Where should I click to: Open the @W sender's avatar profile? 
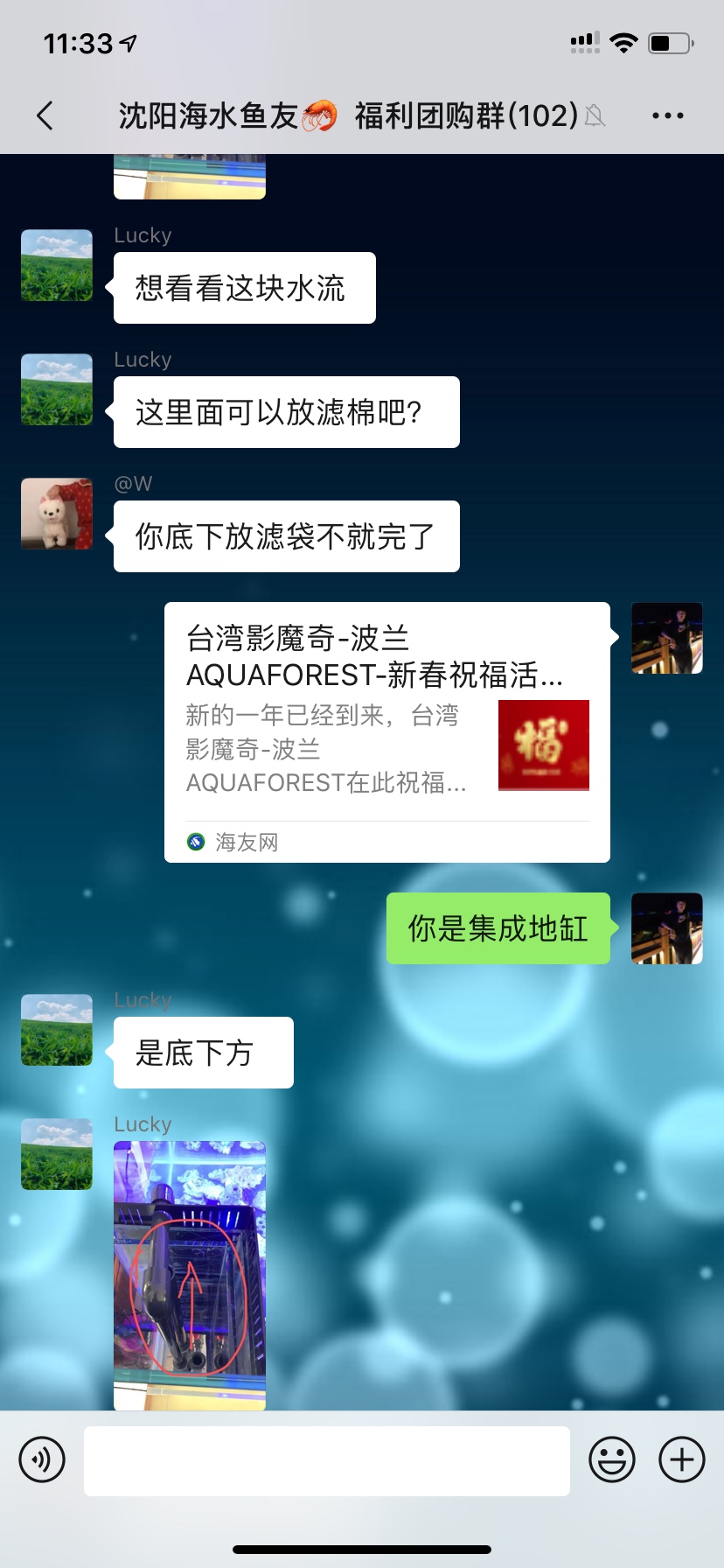57,514
